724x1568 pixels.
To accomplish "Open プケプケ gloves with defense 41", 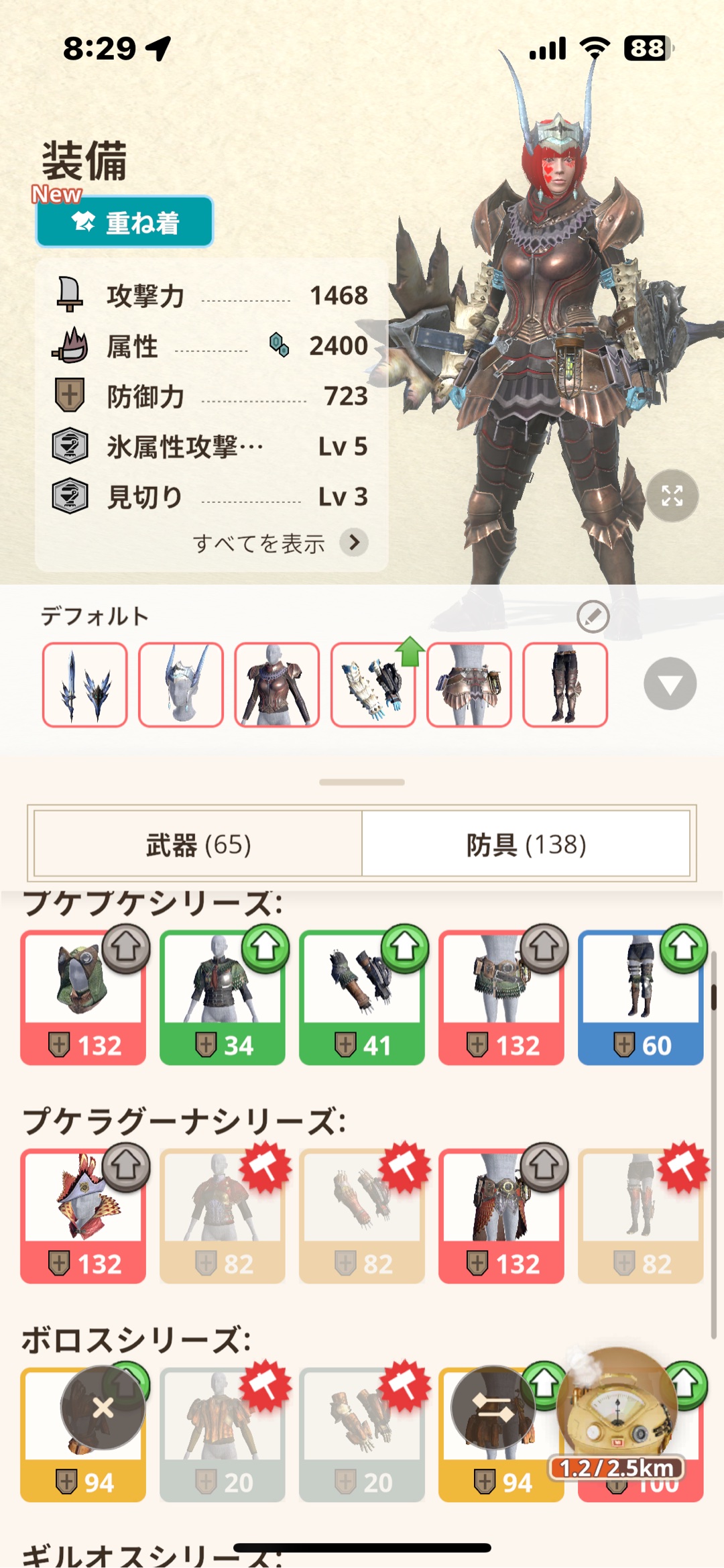I will (x=362, y=997).
